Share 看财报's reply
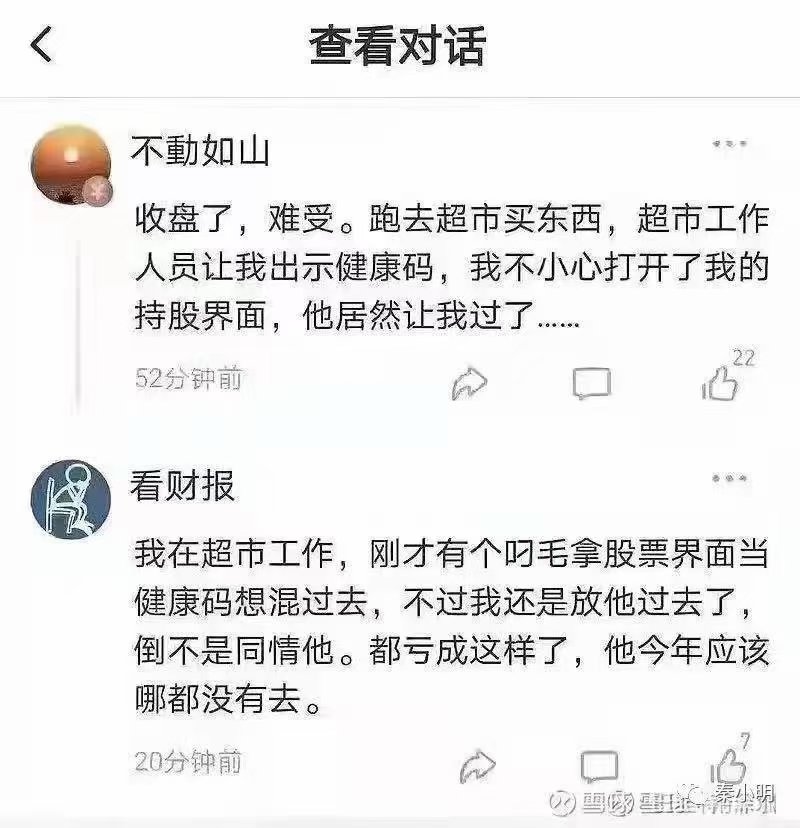Image resolution: width=800 pixels, height=828 pixels. pyautogui.click(x=477, y=766)
